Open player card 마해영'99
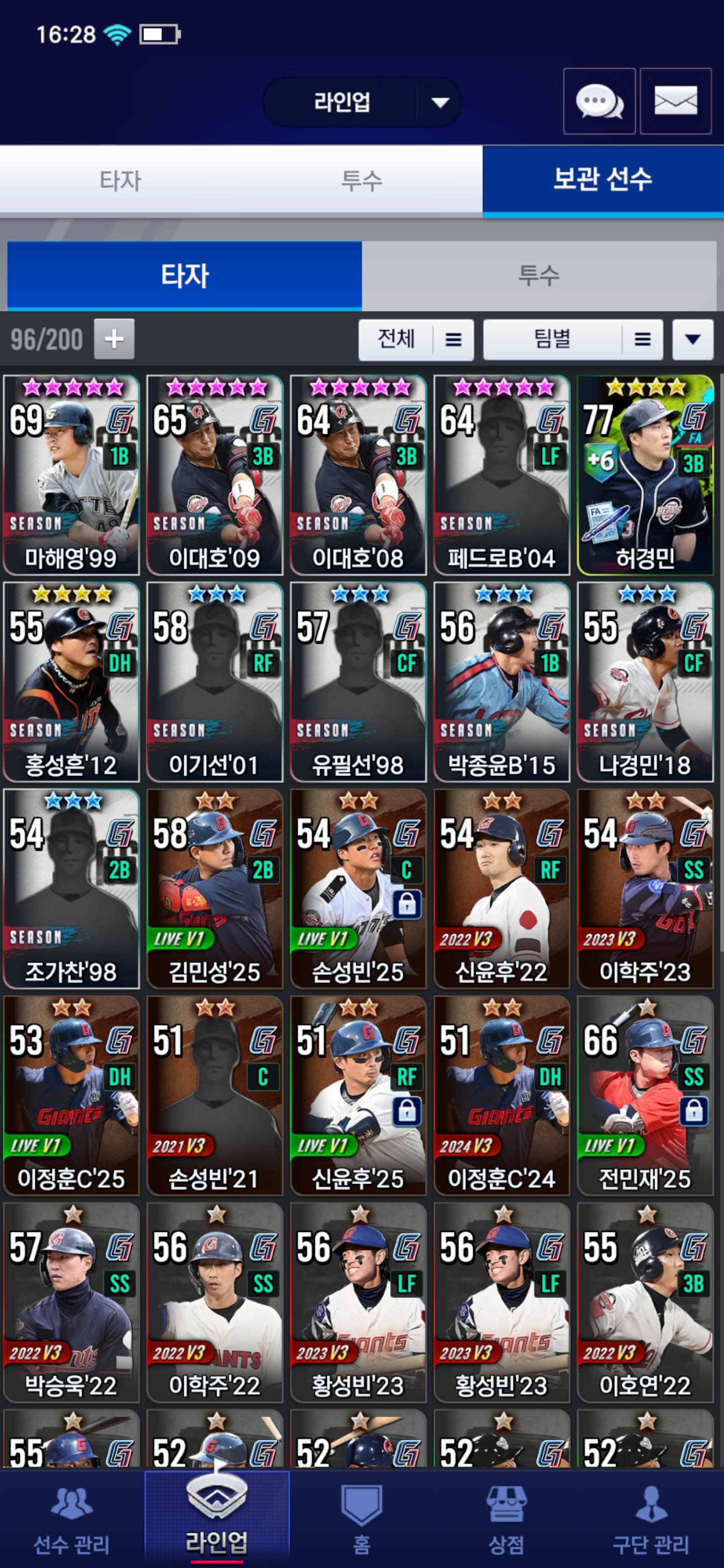The image size is (724, 1568). tap(71, 475)
